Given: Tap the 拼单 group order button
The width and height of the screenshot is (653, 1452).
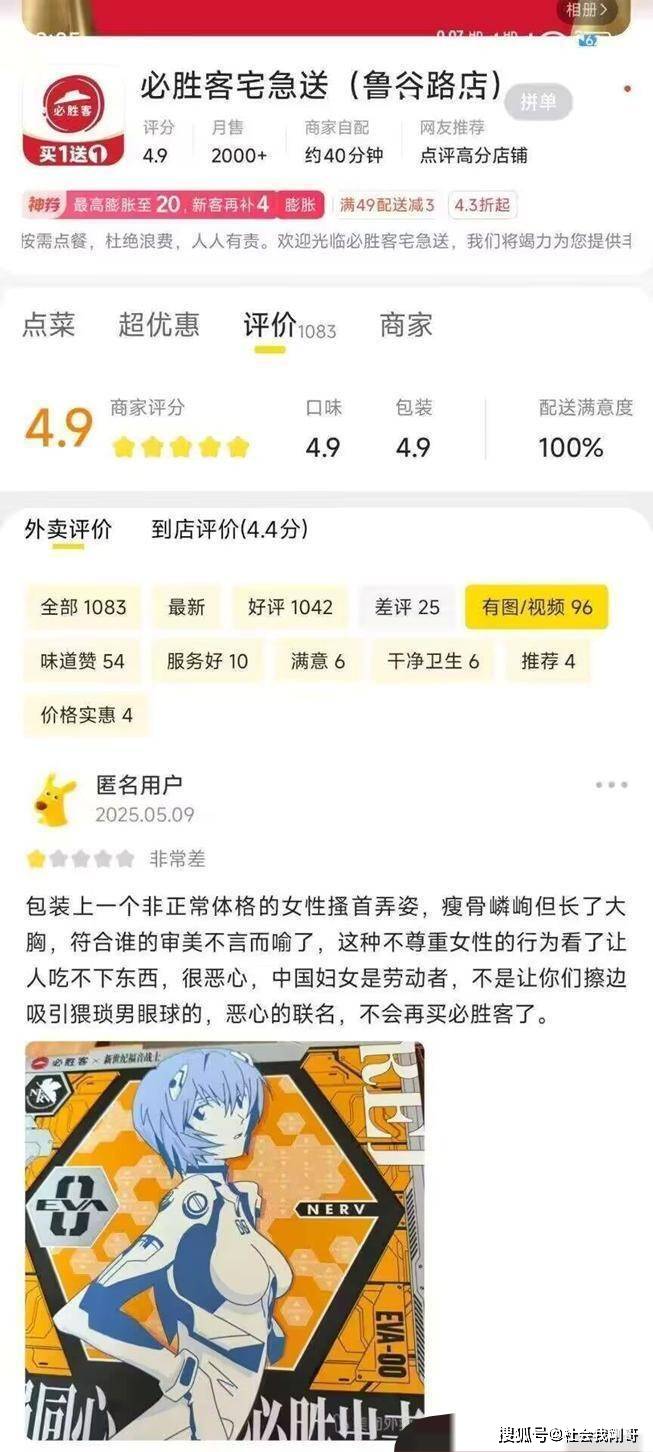Looking at the screenshot, I should point(538,104).
